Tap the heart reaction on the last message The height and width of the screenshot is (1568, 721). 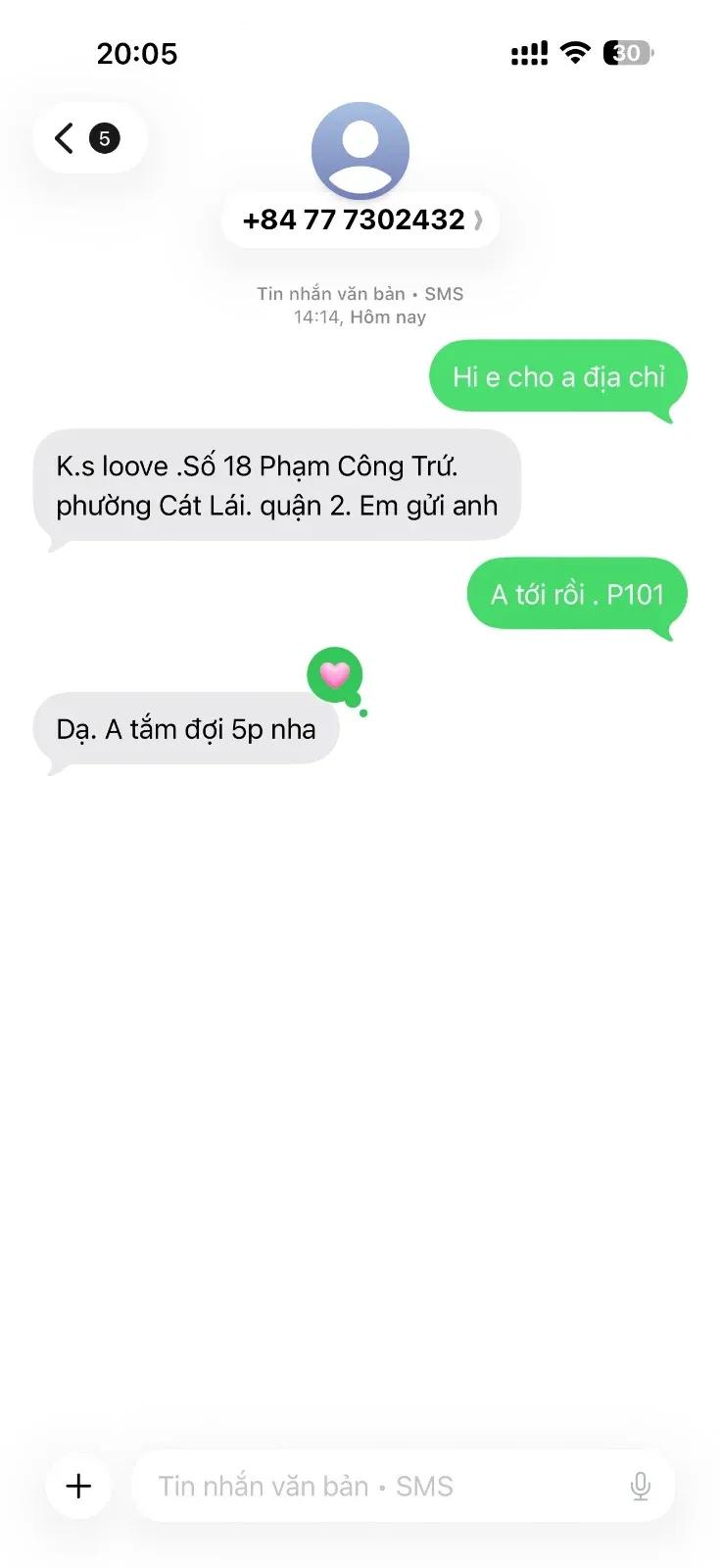tap(335, 675)
